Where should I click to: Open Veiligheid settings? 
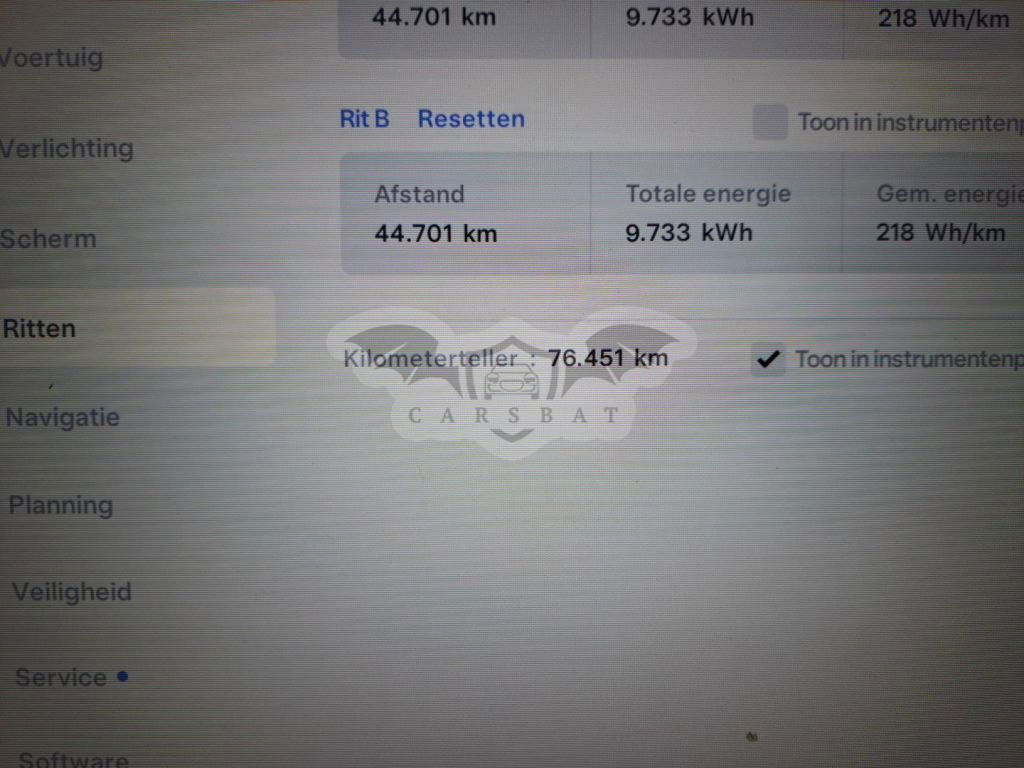tap(72, 592)
